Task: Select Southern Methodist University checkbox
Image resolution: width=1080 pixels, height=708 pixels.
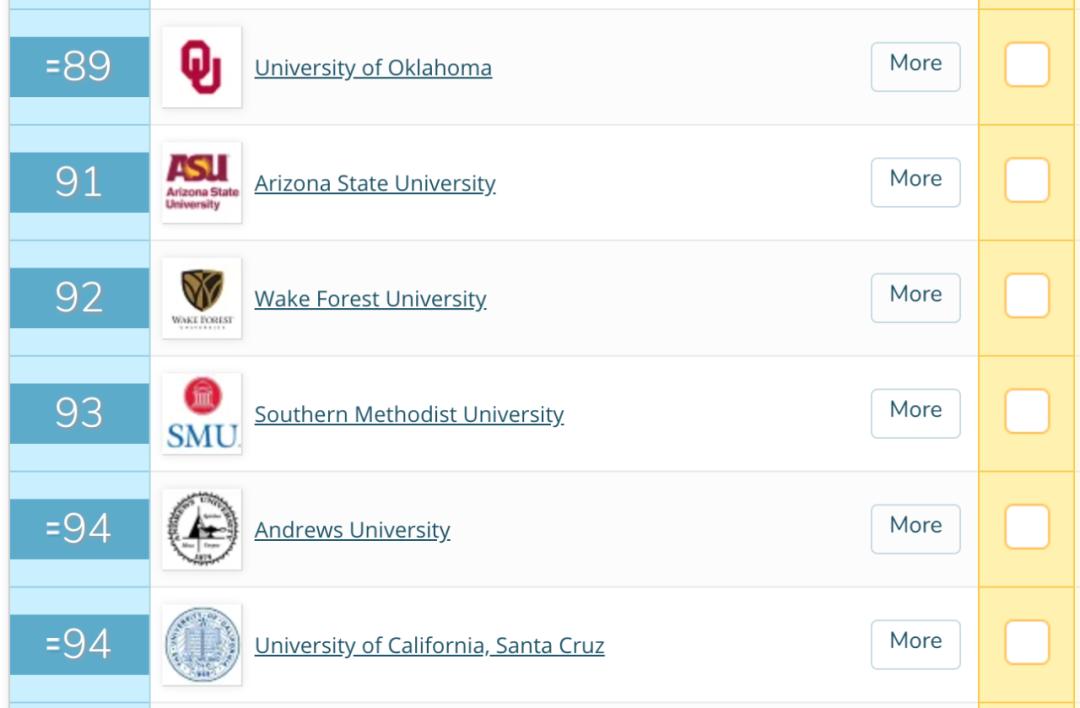Action: (x=1026, y=412)
